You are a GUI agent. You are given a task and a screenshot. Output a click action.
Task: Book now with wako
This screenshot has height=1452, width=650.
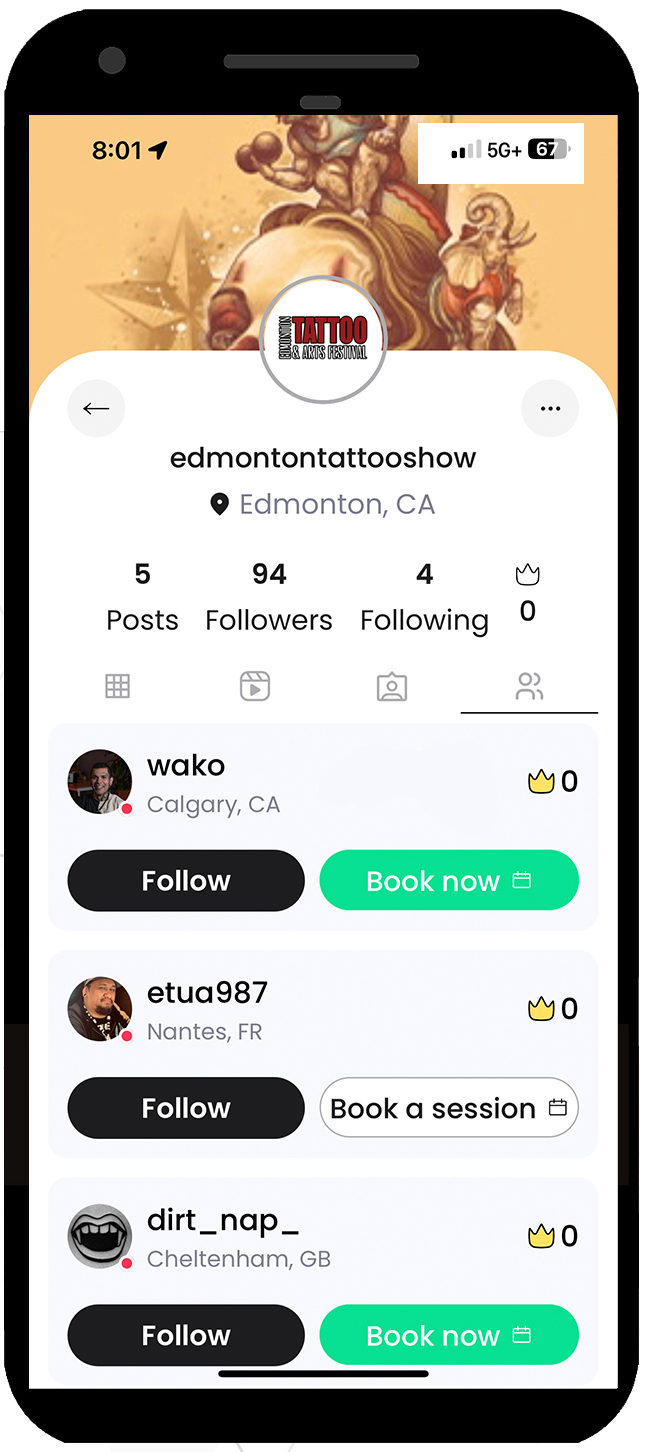tap(448, 881)
